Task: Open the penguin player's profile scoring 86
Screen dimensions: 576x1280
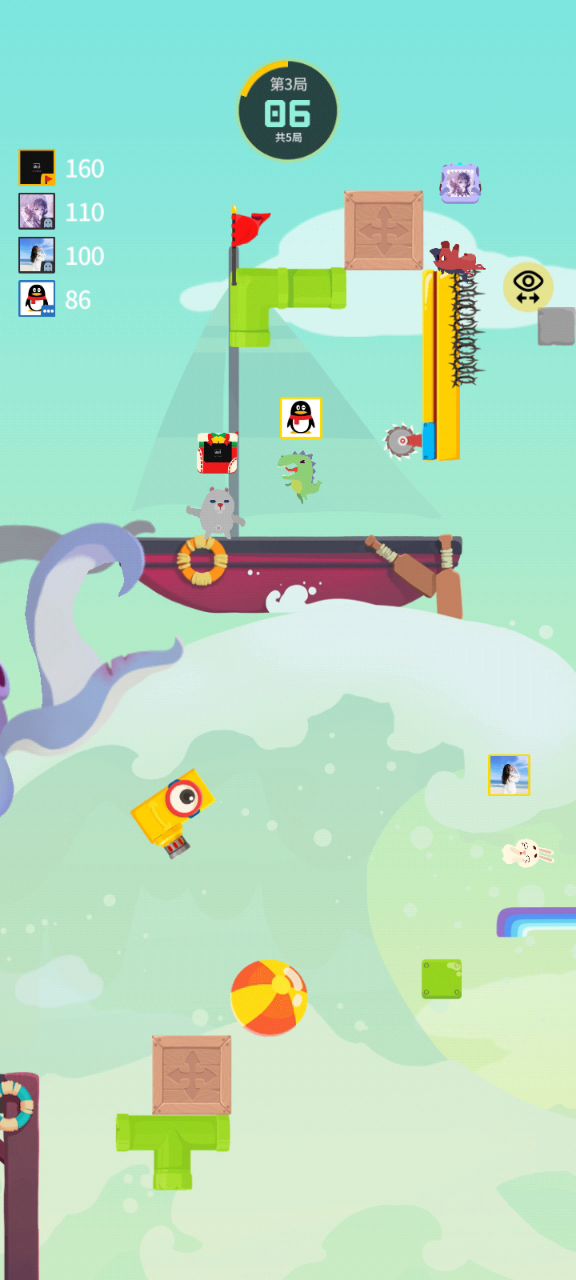Action: [37, 299]
